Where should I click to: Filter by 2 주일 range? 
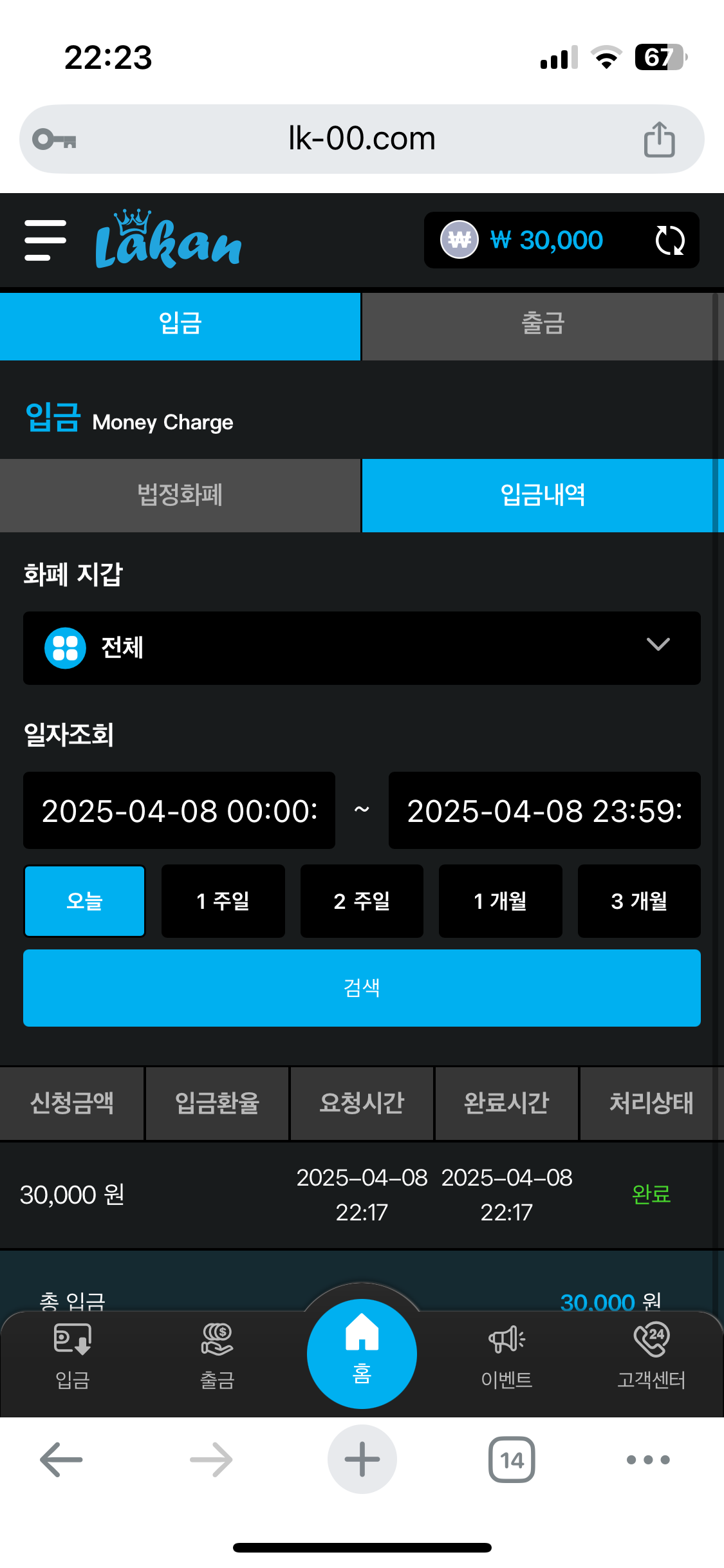[x=362, y=901]
